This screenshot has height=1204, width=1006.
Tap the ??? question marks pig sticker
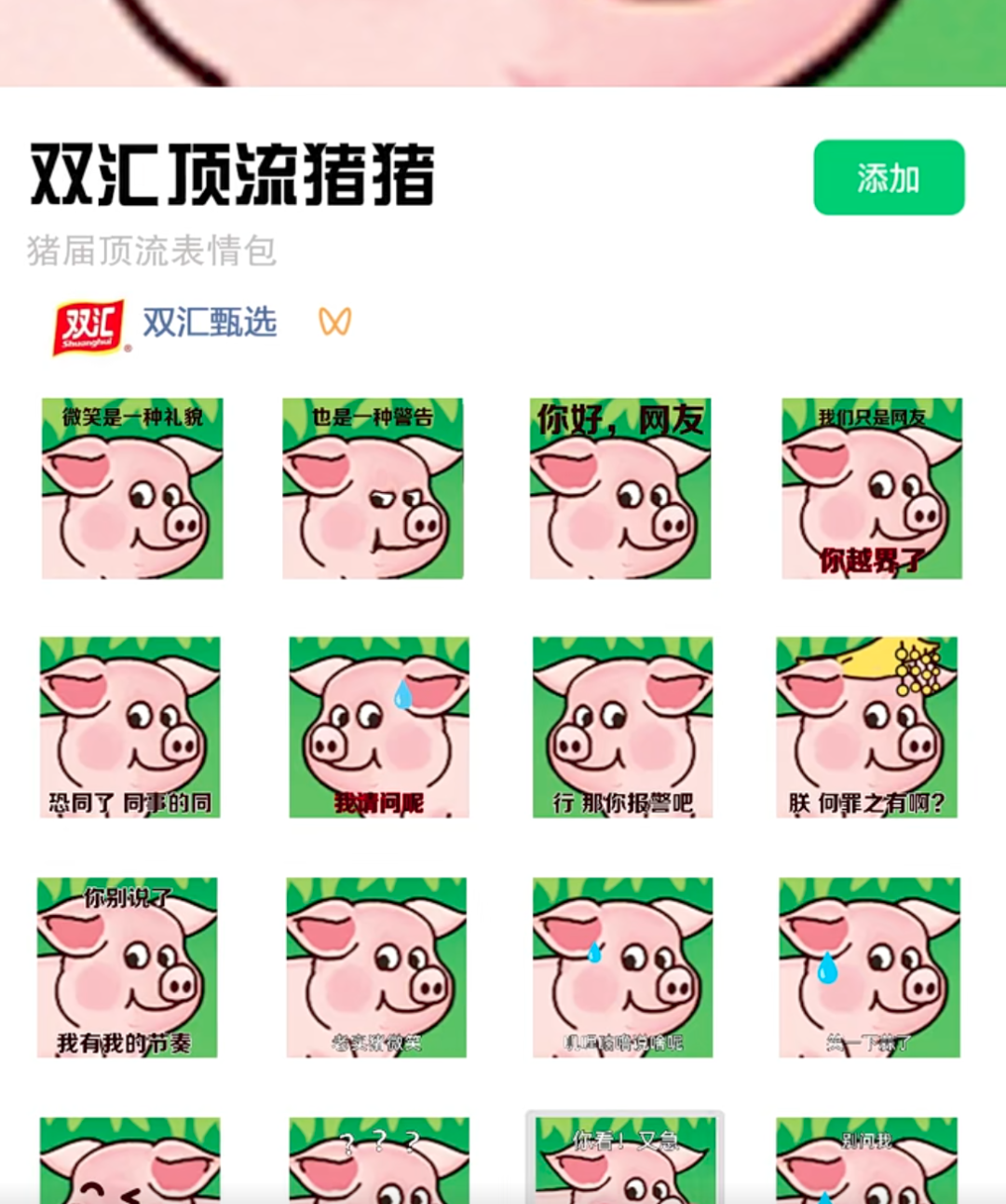click(x=379, y=1161)
